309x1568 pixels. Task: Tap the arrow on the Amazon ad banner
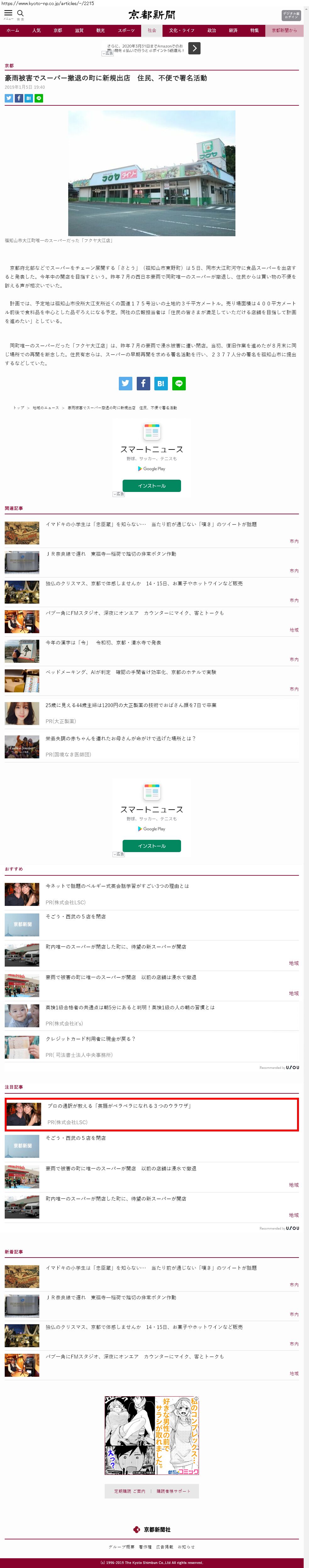pyautogui.click(x=194, y=48)
